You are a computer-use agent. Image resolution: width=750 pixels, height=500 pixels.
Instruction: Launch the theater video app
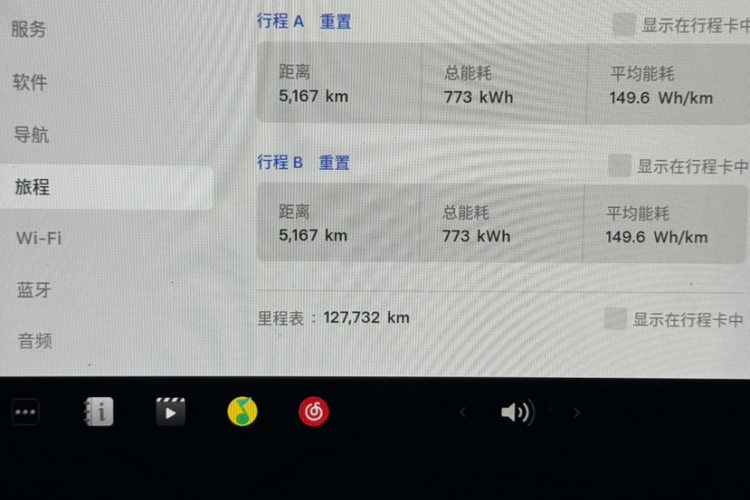coord(170,411)
